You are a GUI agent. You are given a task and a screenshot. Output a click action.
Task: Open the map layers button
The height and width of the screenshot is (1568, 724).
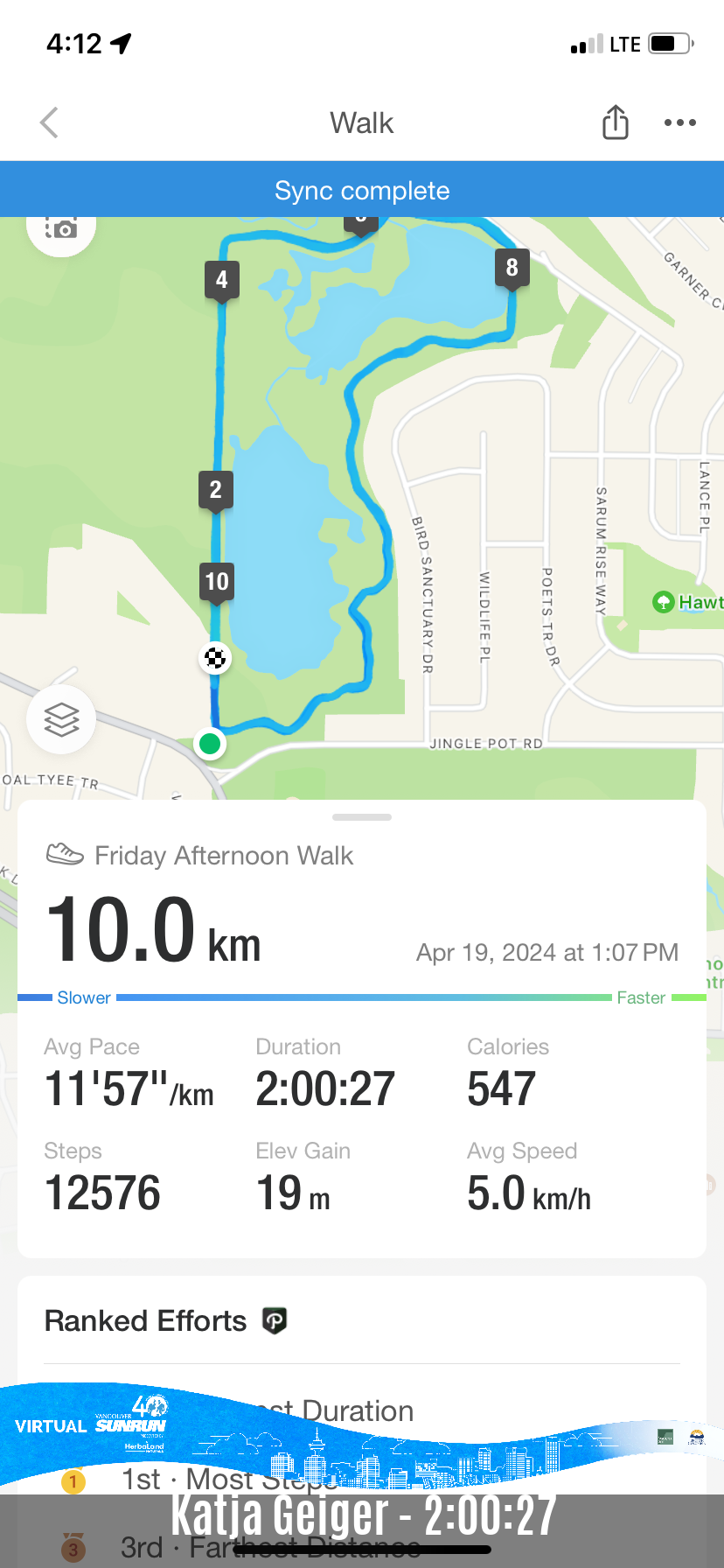click(x=61, y=719)
